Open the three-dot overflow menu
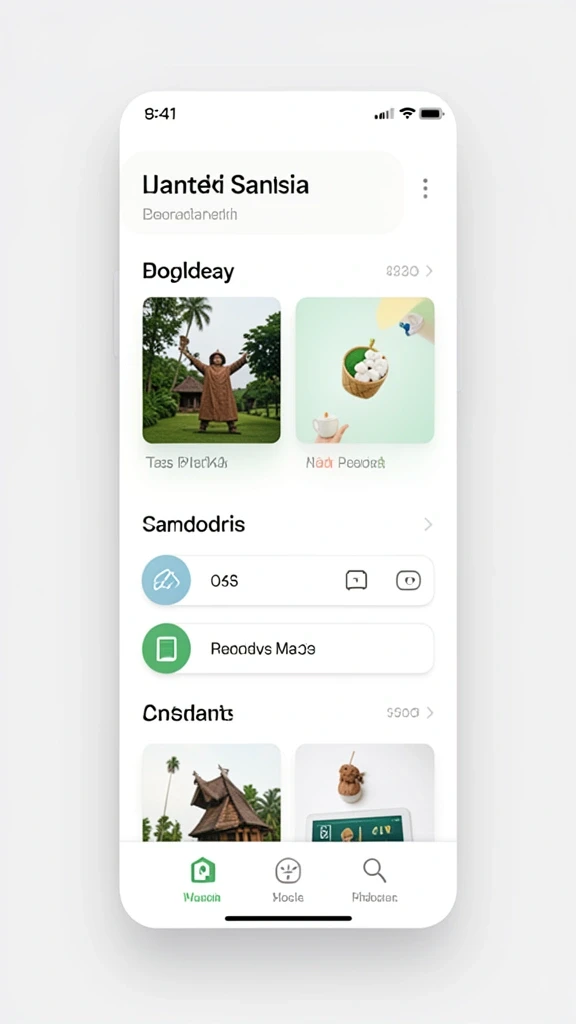This screenshot has width=576, height=1024. click(425, 188)
